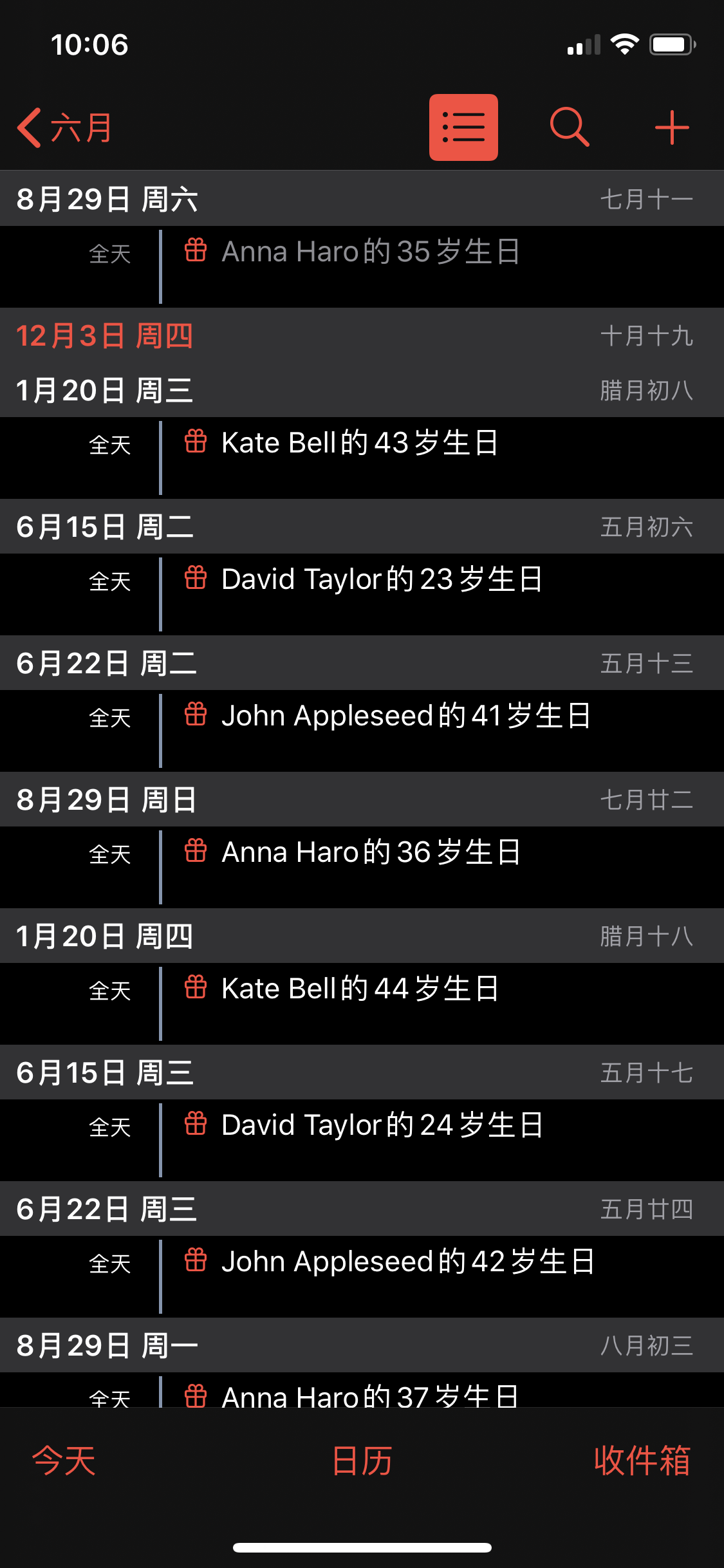Open the calendar search magnifier
Screen dimensions: 724x1568
click(x=570, y=127)
